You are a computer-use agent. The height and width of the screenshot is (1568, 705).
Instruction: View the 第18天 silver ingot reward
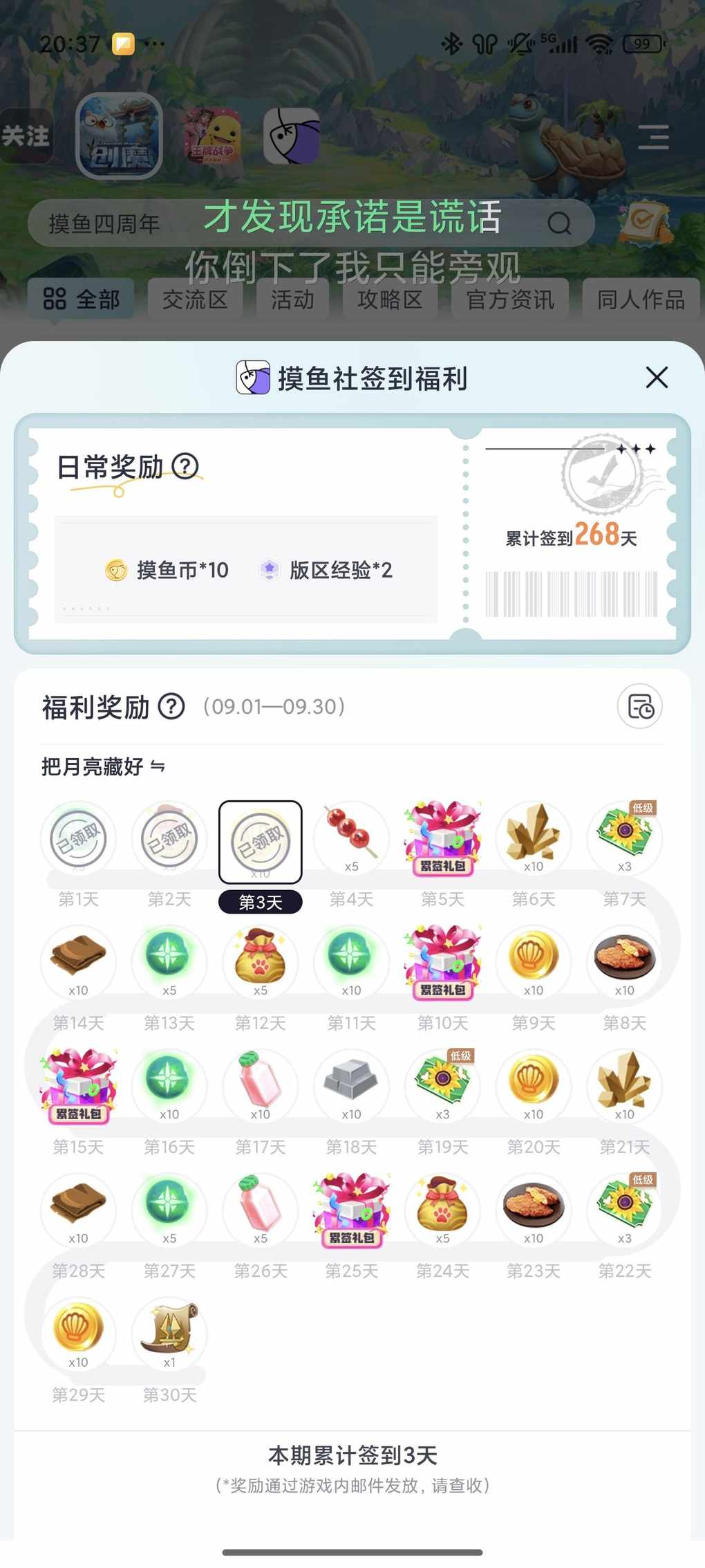coord(351,1086)
